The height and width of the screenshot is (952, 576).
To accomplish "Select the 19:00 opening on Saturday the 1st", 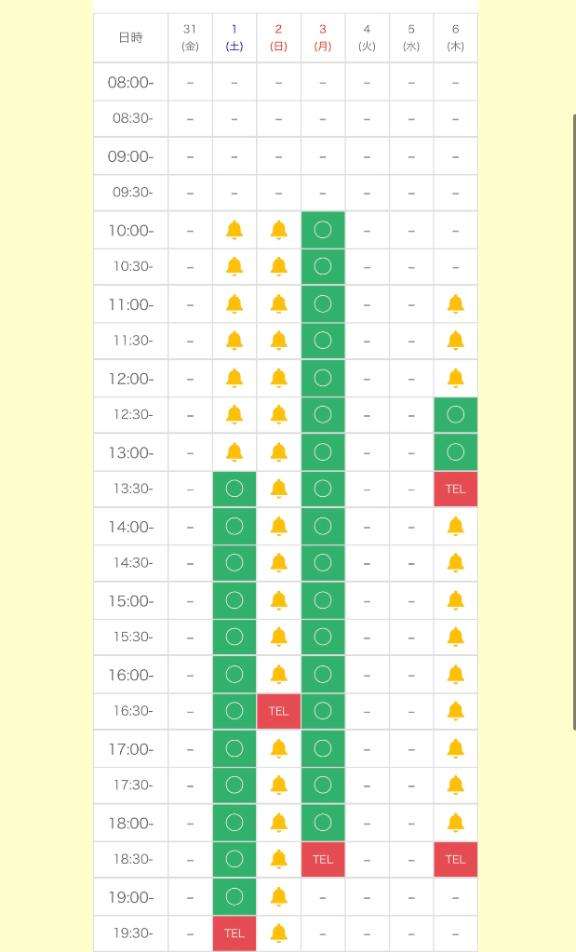I will pos(234,897).
